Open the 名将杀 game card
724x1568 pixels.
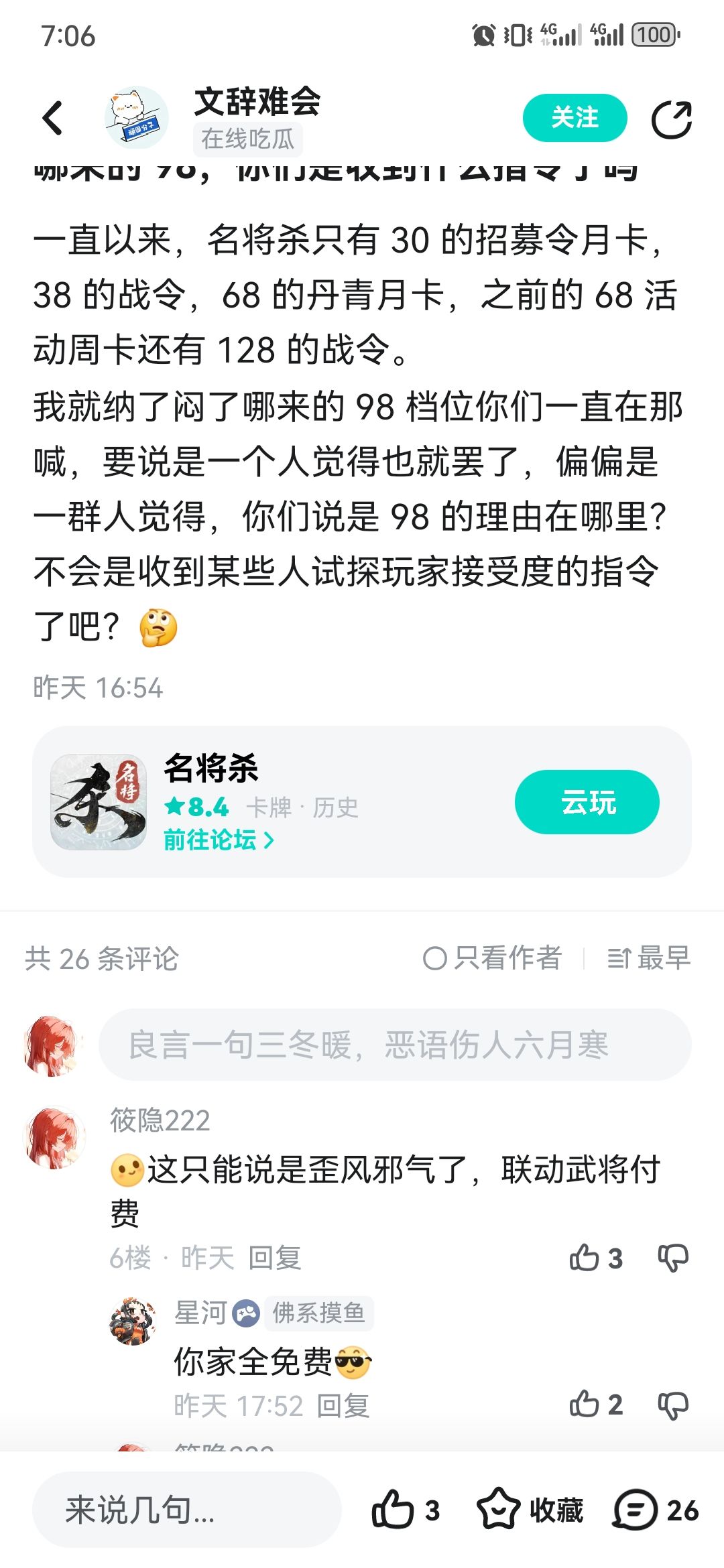pos(362,802)
